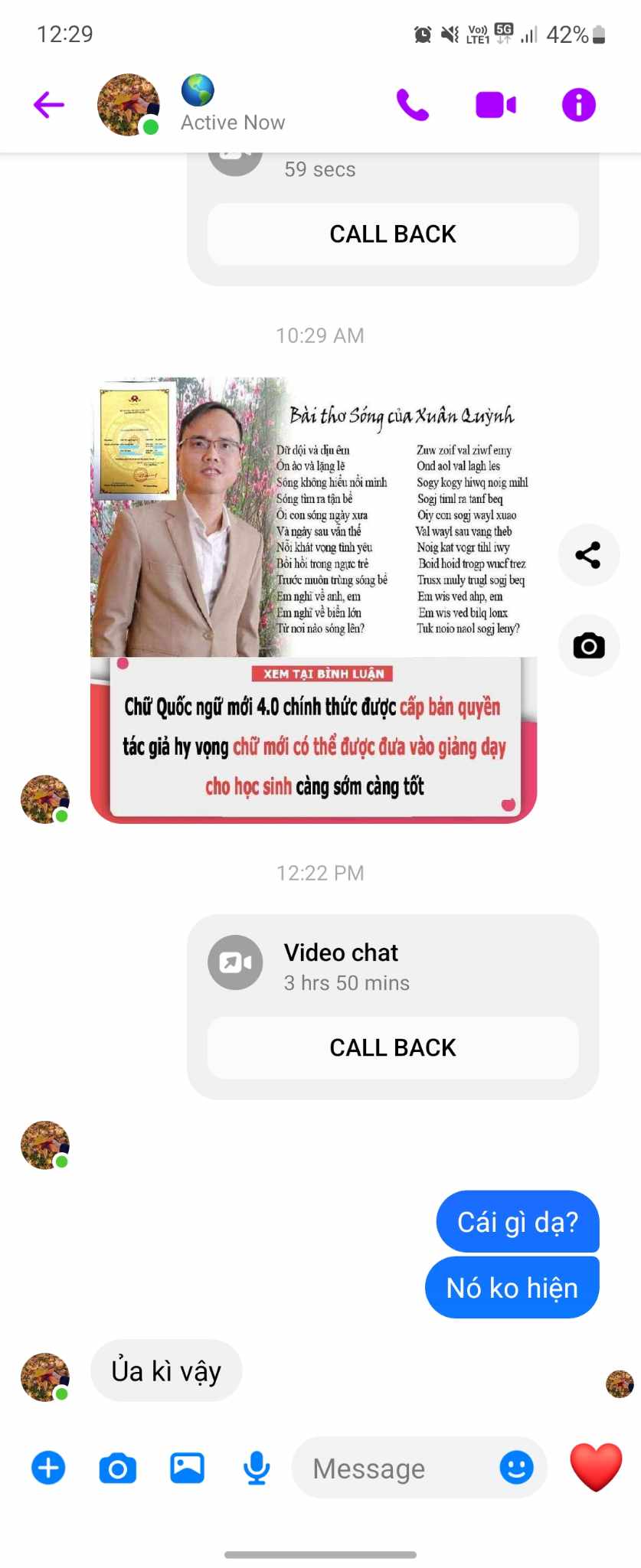
Task: Open conversation info details
Action: coord(578,105)
